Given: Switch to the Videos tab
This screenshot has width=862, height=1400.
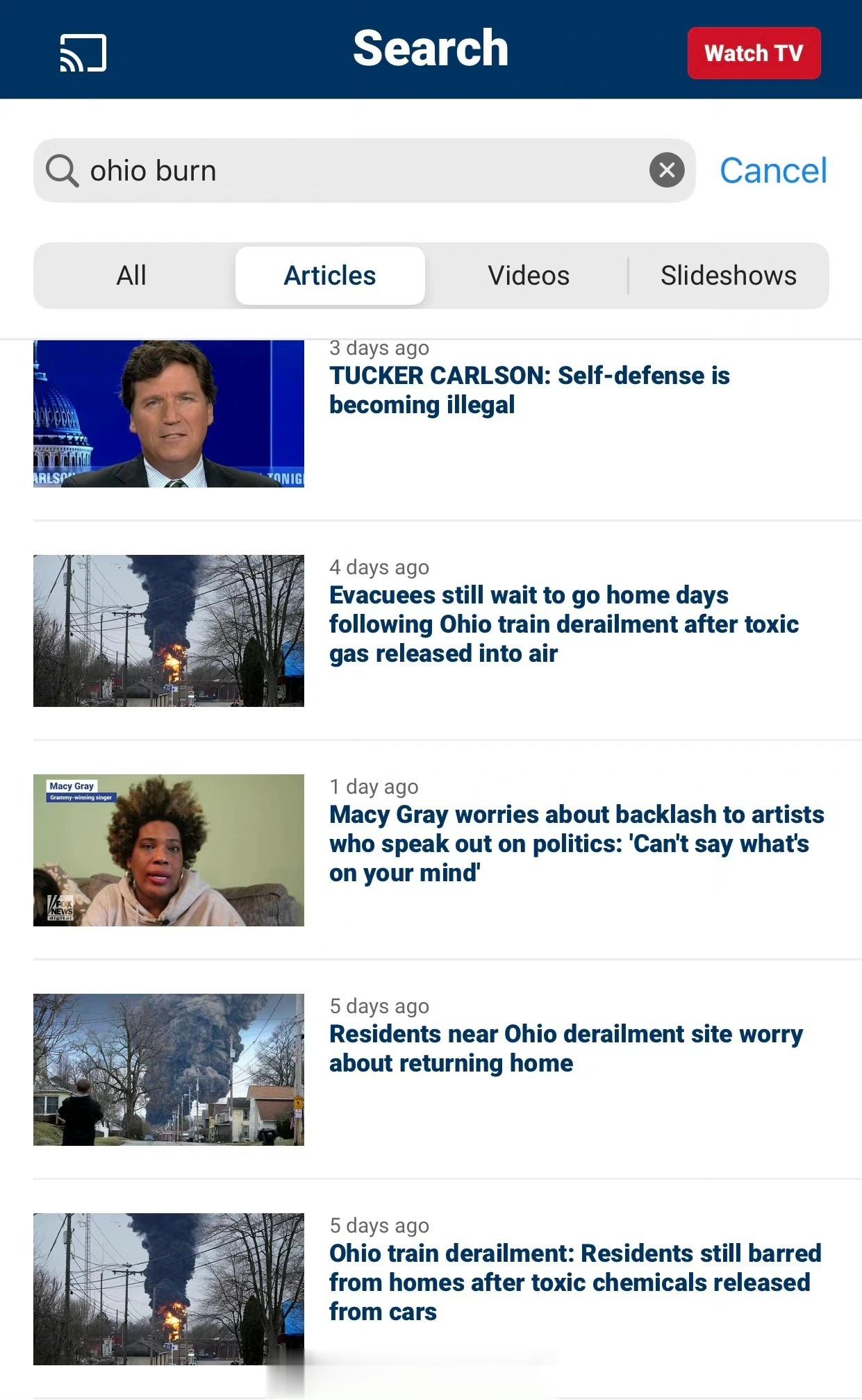Looking at the screenshot, I should pos(529,276).
